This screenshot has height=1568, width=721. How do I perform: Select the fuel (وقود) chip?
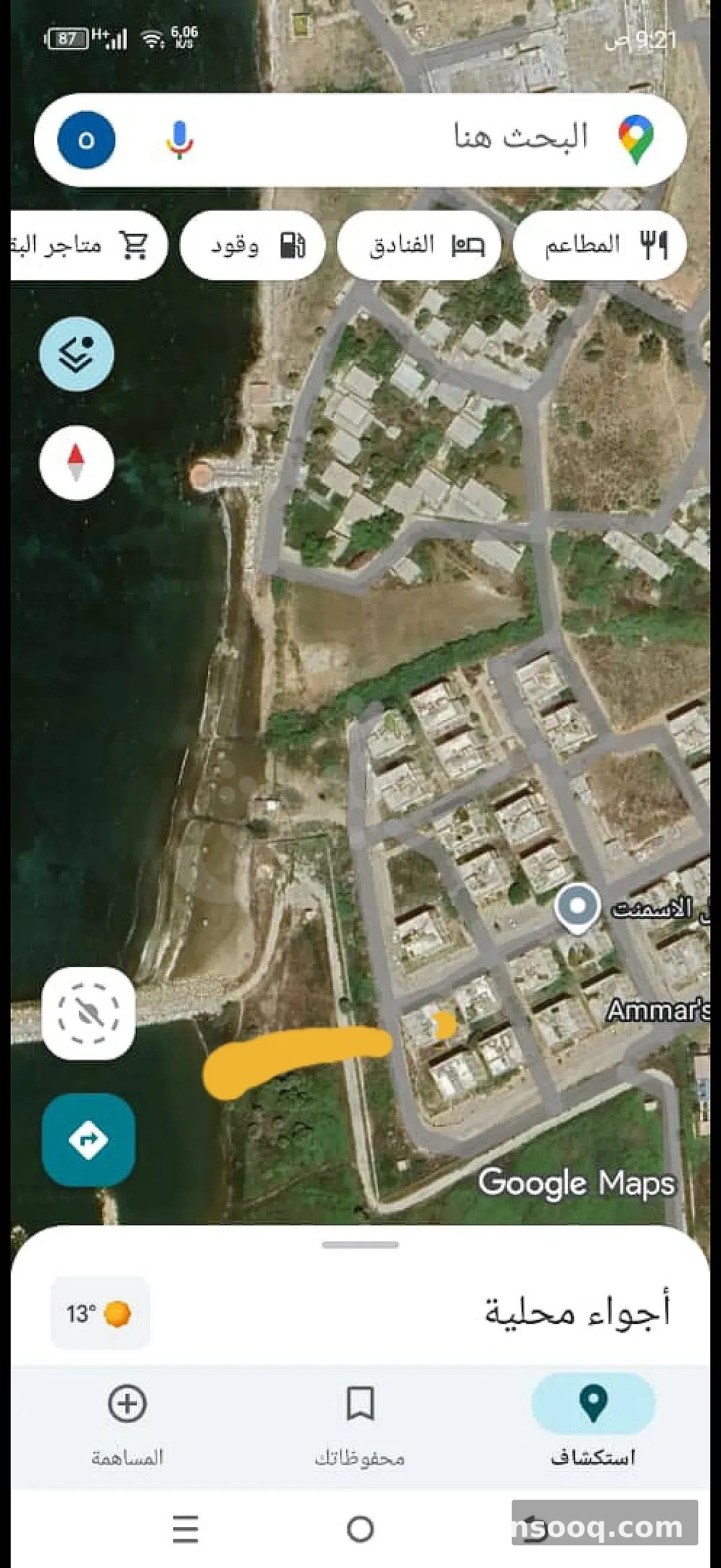252,245
